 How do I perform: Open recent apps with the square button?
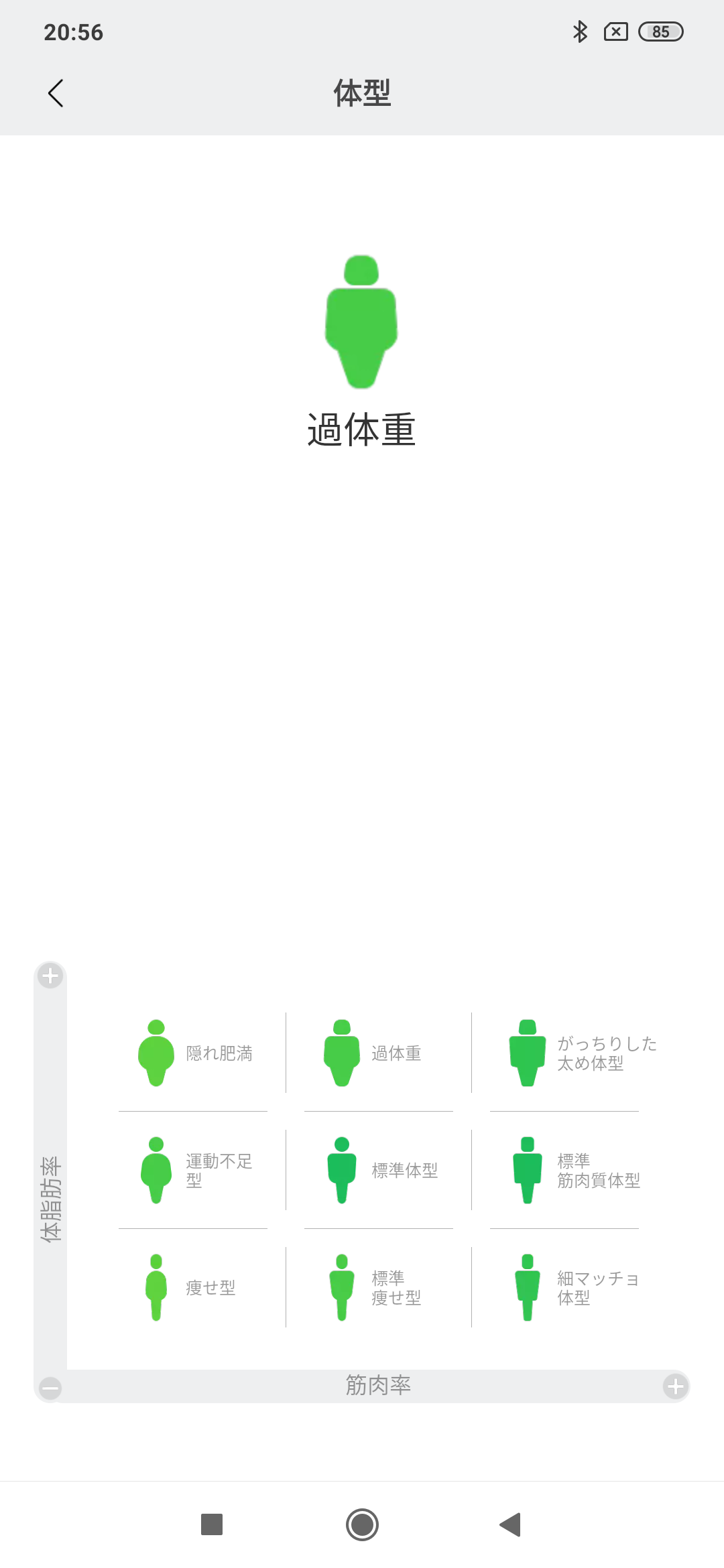pos(212,1524)
